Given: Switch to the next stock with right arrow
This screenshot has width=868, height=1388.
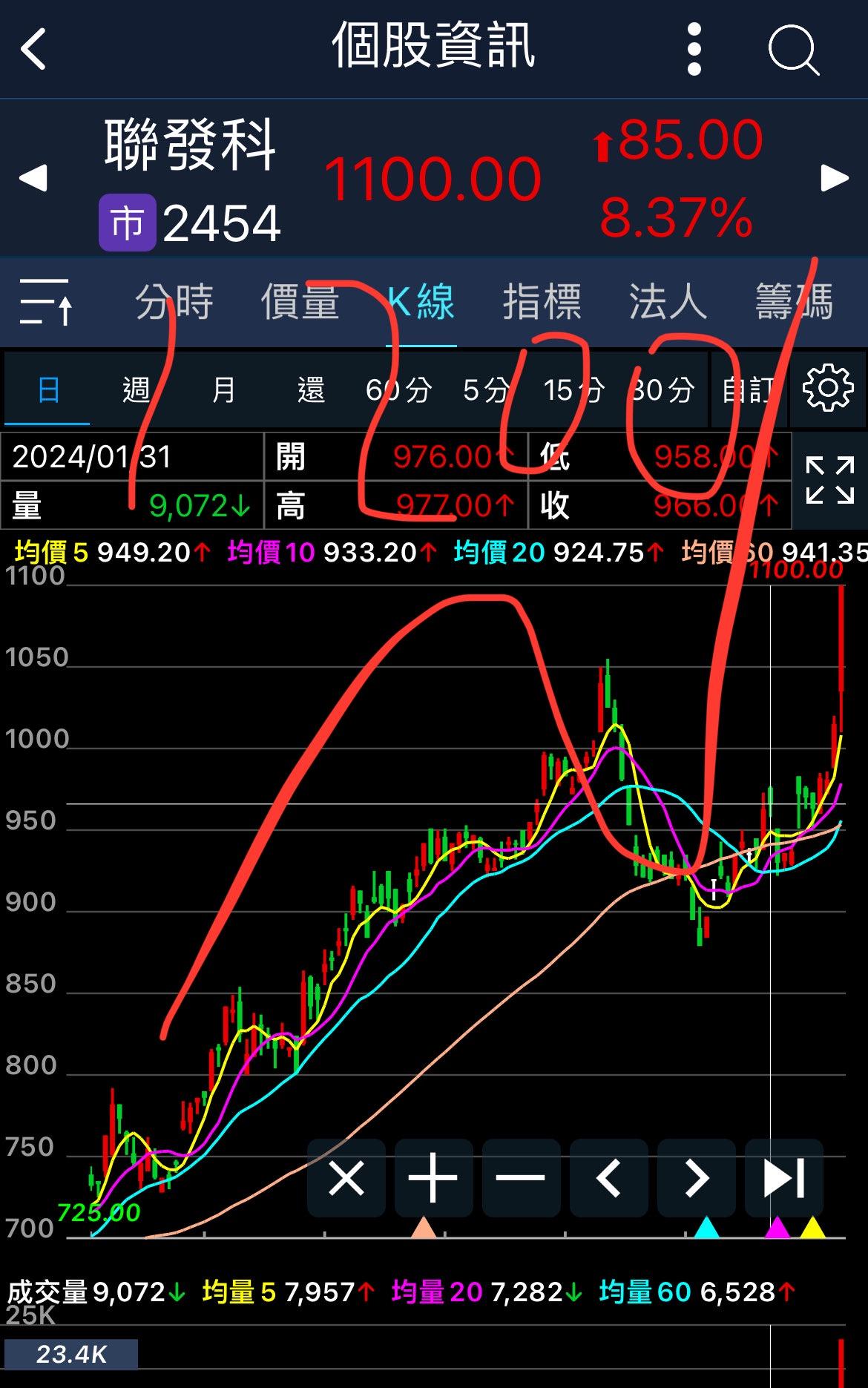Looking at the screenshot, I should pyautogui.click(x=835, y=178).
